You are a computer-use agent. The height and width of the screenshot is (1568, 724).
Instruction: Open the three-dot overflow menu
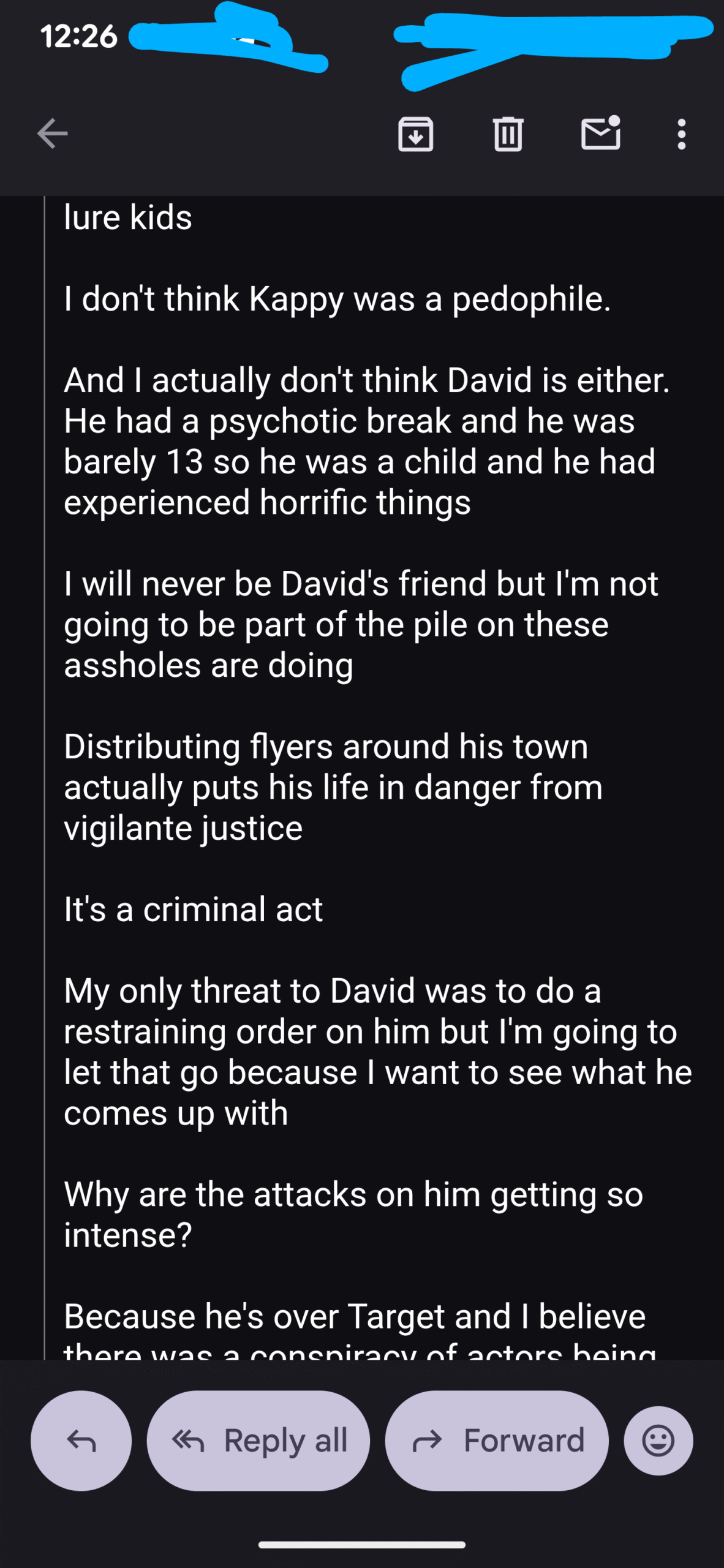click(x=681, y=134)
